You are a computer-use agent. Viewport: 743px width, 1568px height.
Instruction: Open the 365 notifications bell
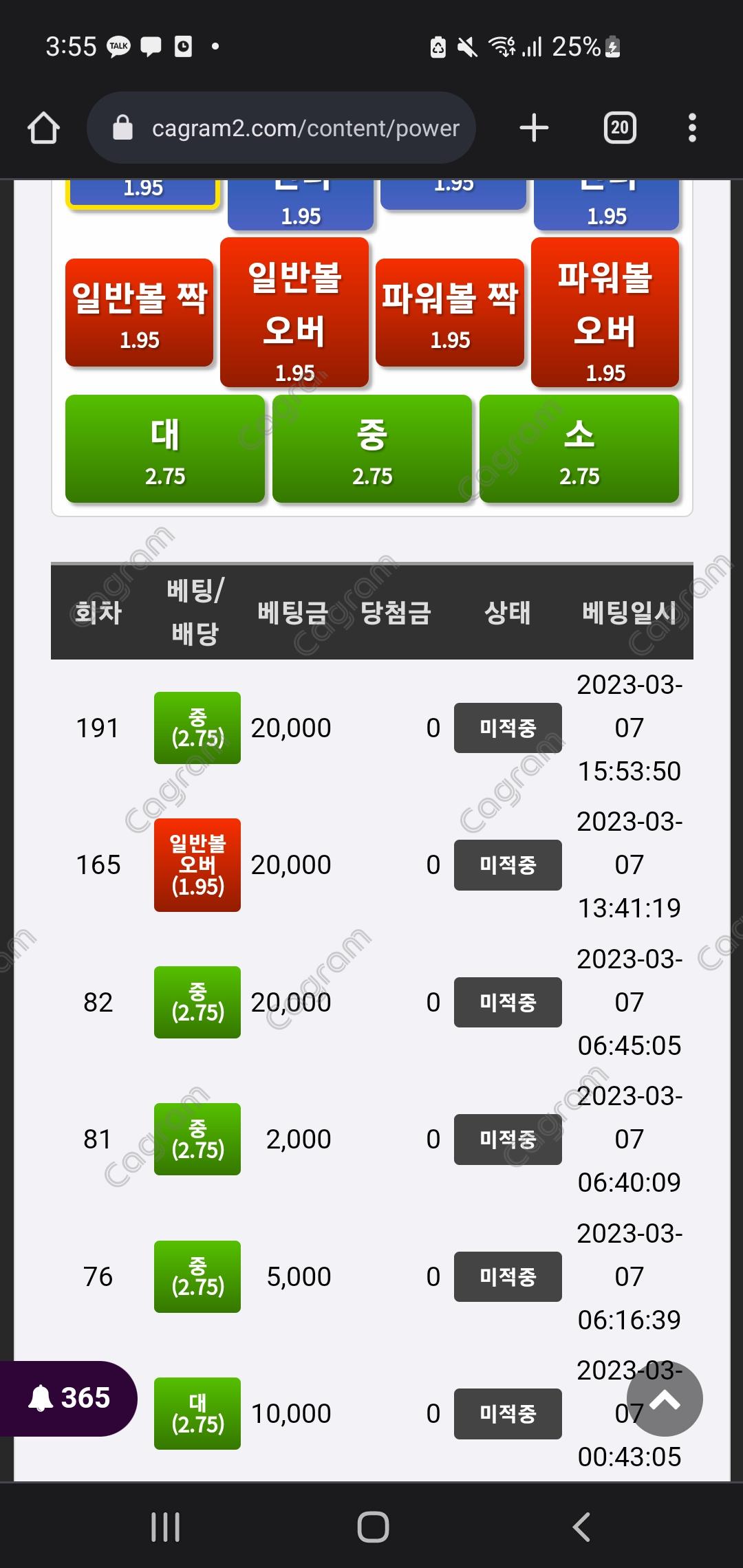[69, 1398]
